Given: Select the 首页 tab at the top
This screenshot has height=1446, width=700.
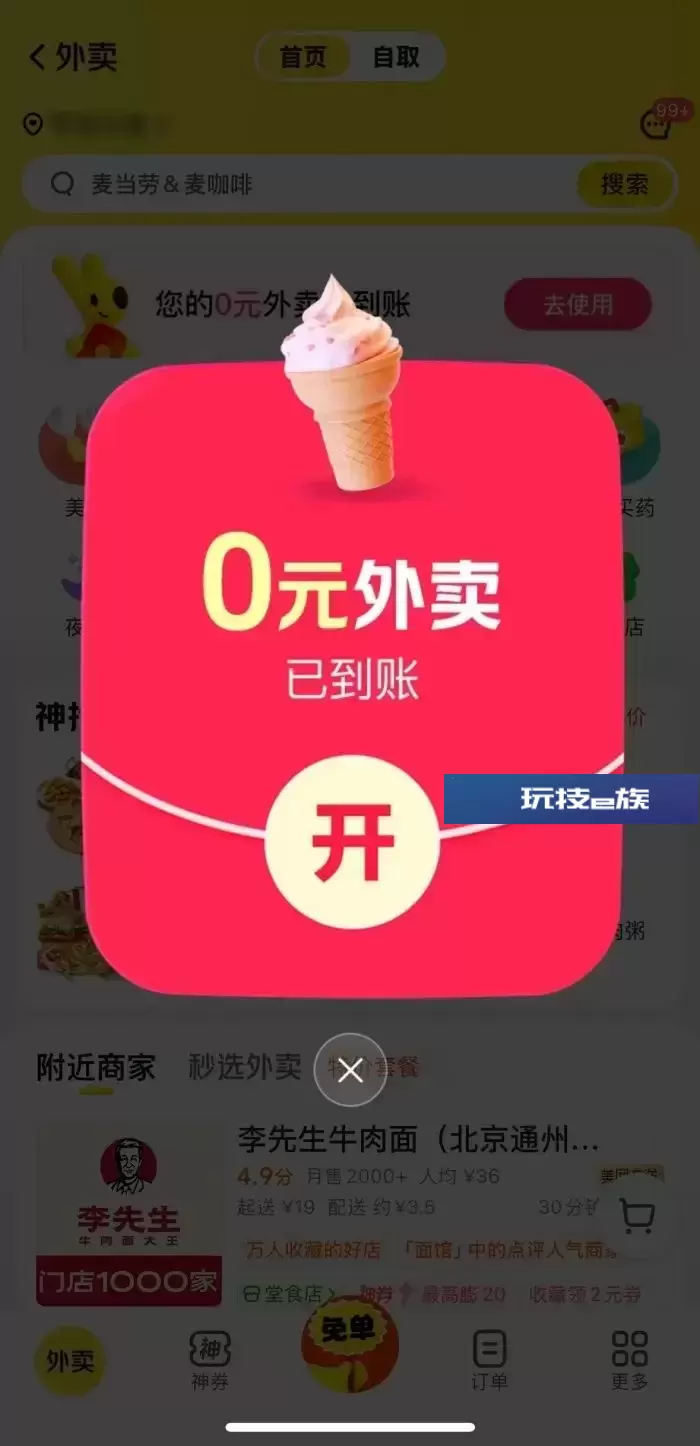Looking at the screenshot, I should pos(303,57).
